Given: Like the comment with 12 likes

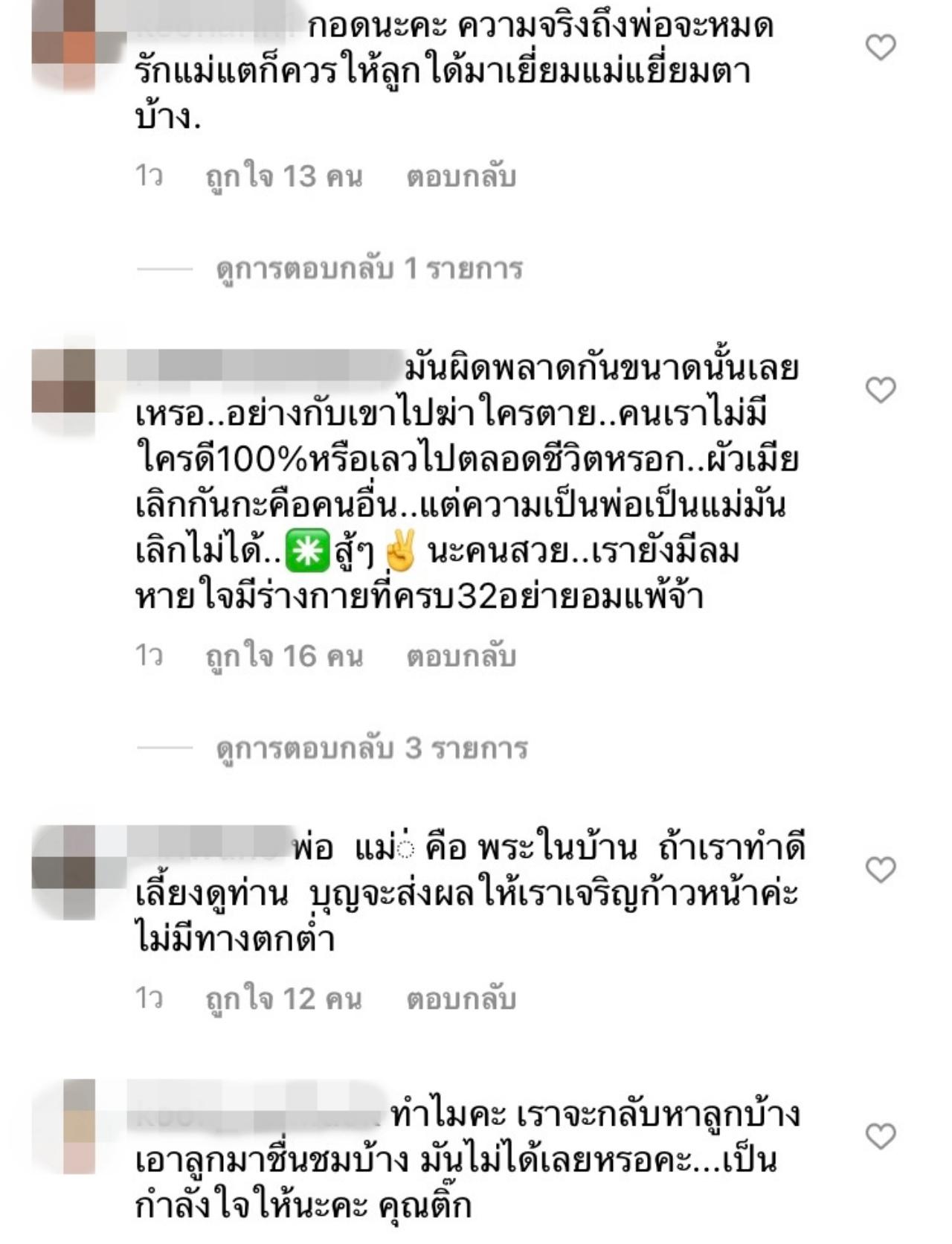Looking at the screenshot, I should [881, 869].
